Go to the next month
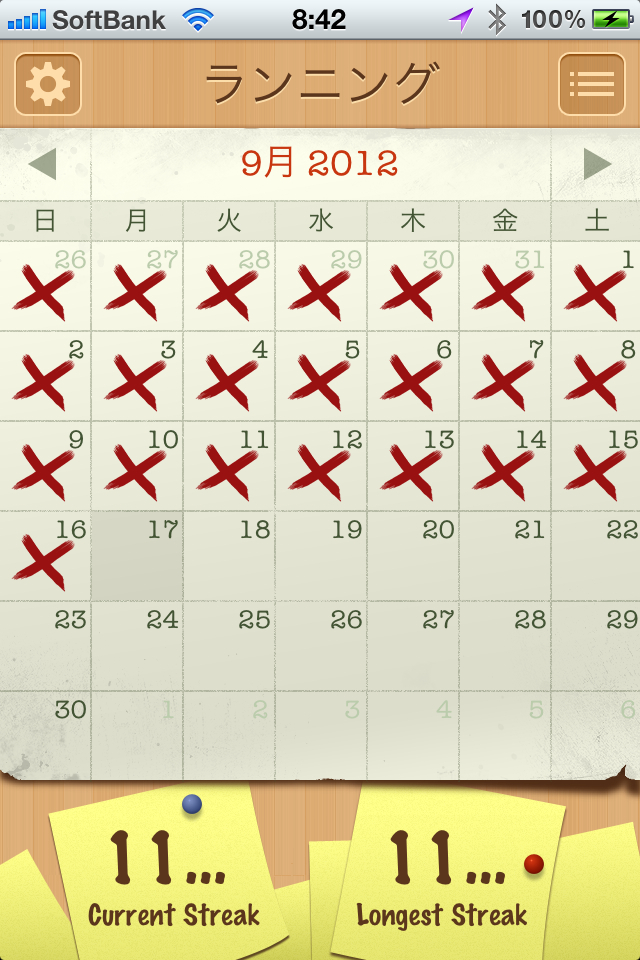The height and width of the screenshot is (960, 640). pyautogui.click(x=597, y=164)
